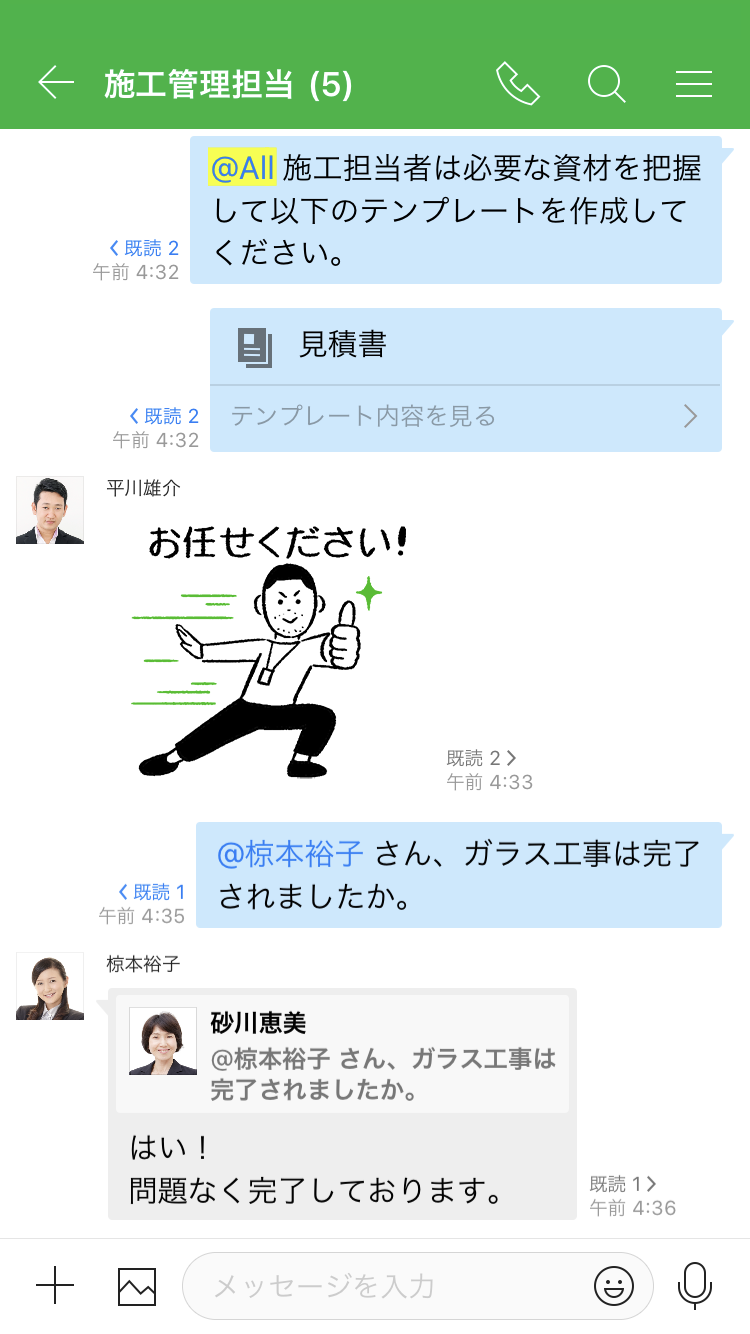Open テンプレート内容を見る for 見積書
Viewport: 750px width, 1334px height.
tap(465, 417)
